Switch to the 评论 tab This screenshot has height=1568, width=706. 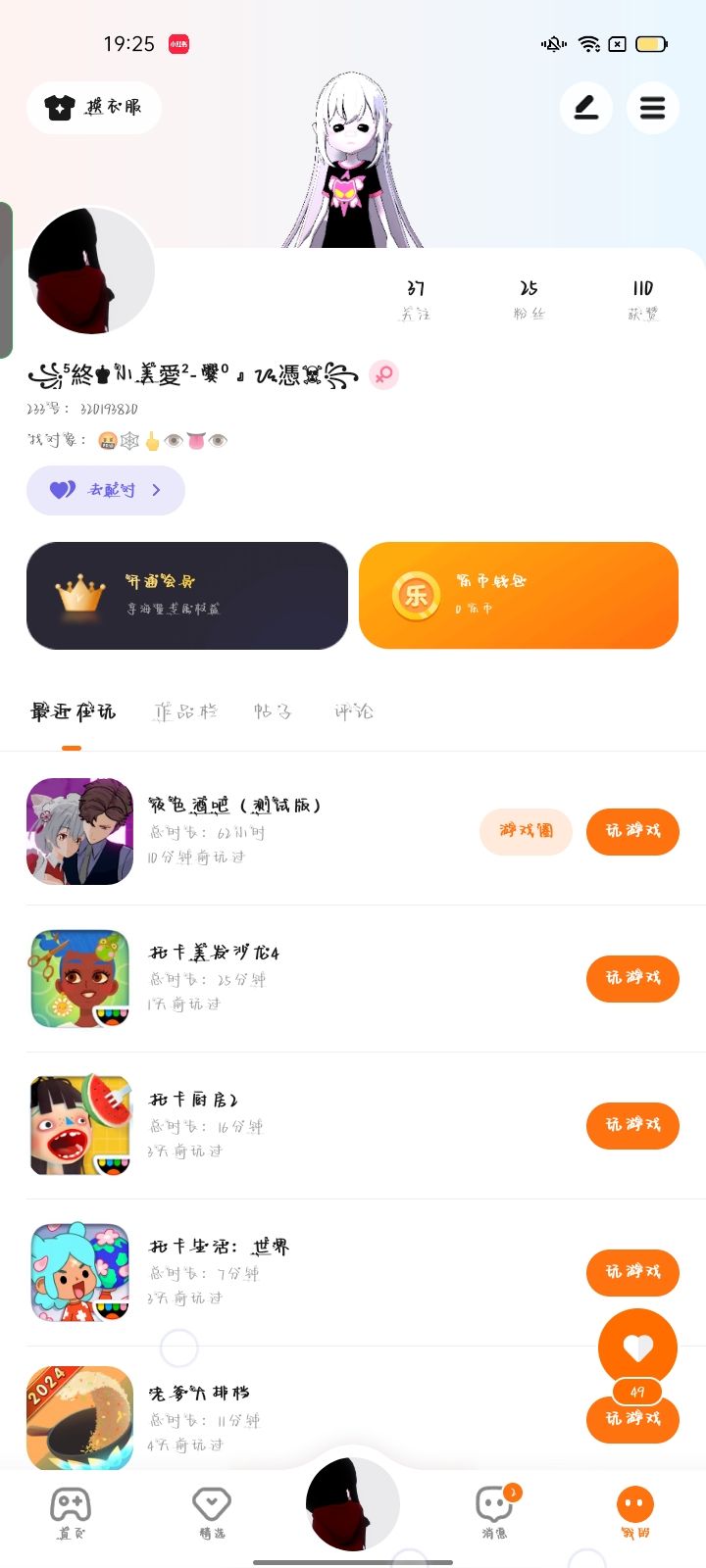click(353, 711)
